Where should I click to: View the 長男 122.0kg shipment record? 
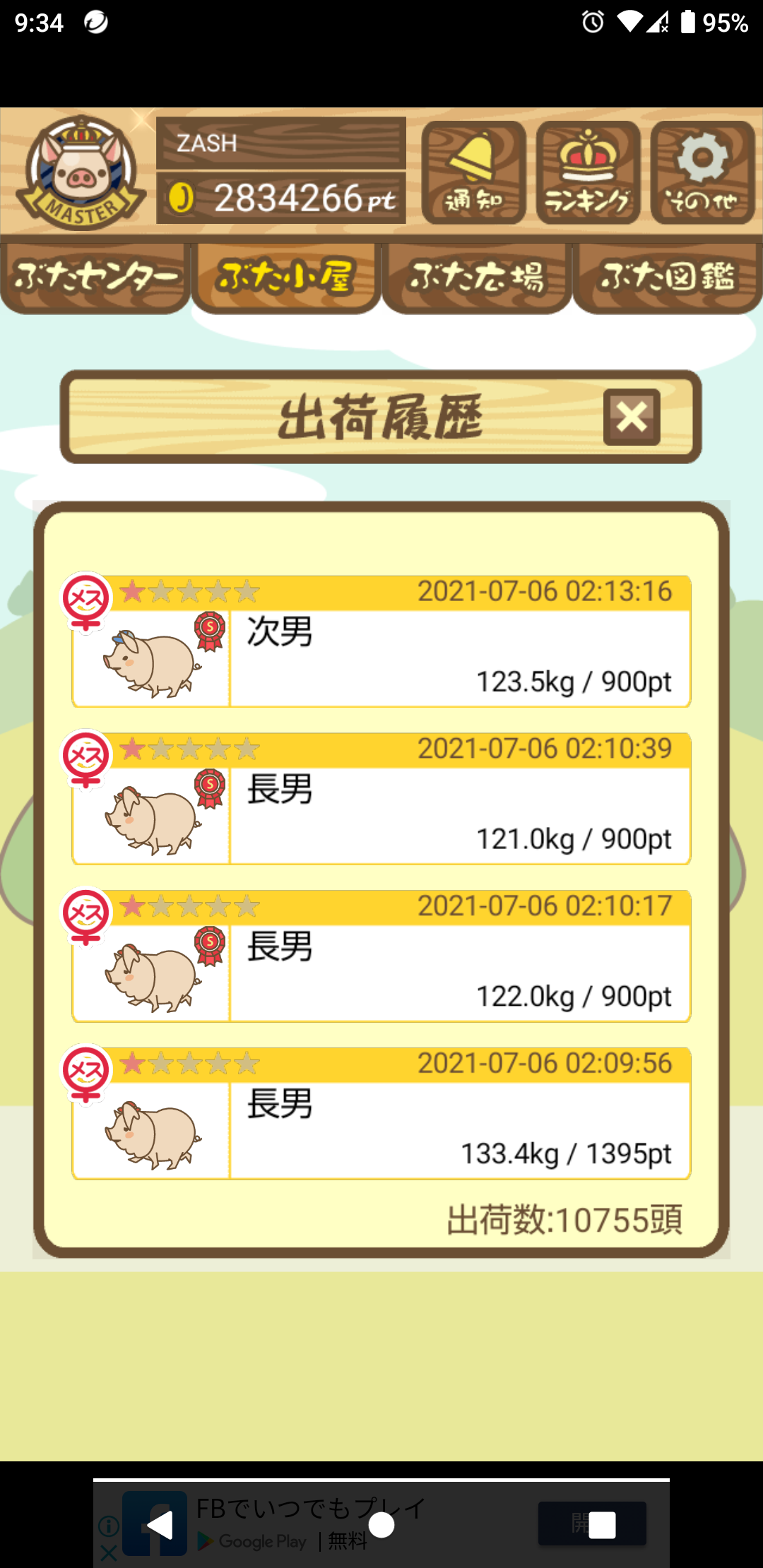[x=381, y=956]
